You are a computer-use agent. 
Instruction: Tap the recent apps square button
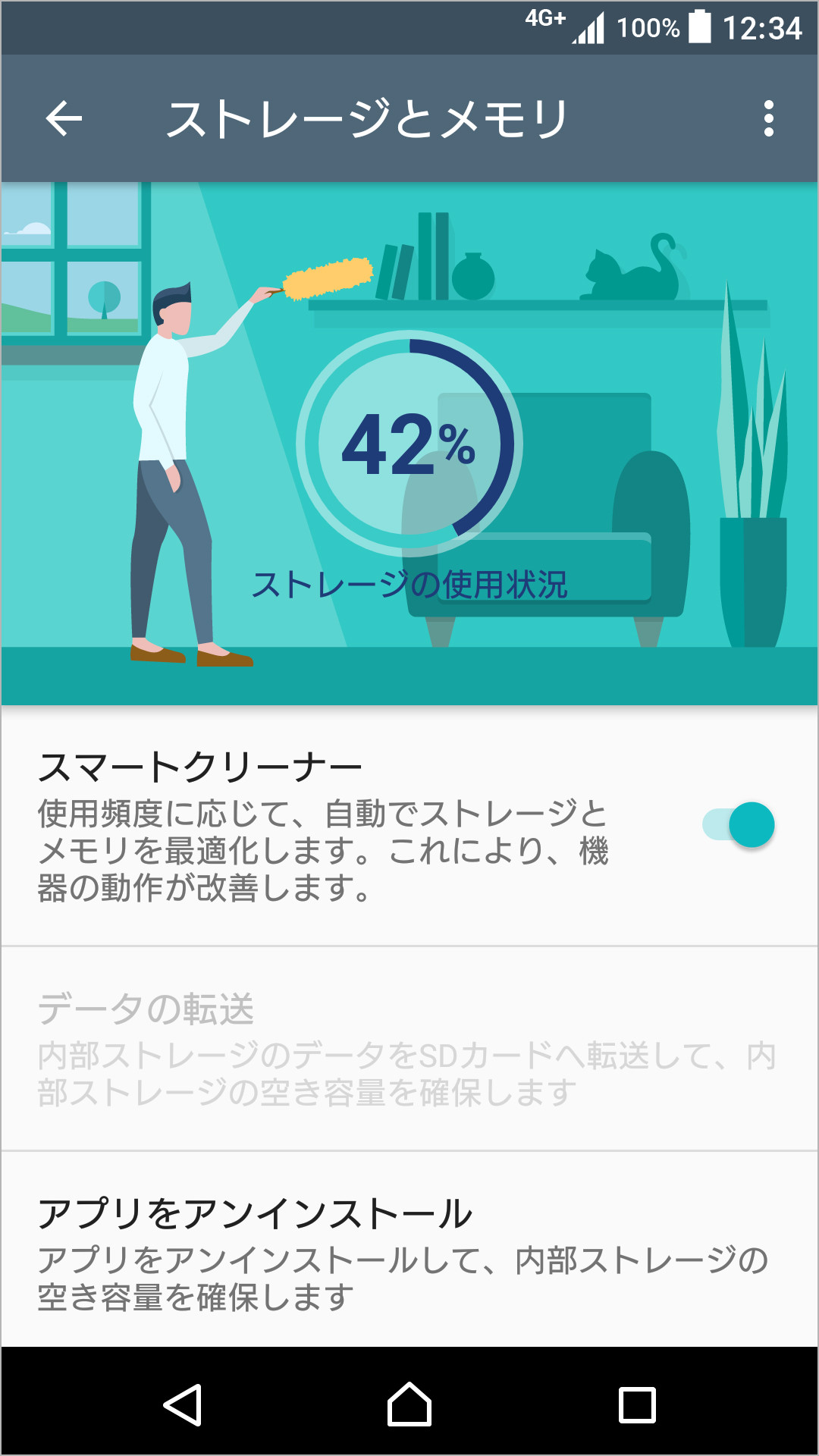click(x=635, y=1404)
